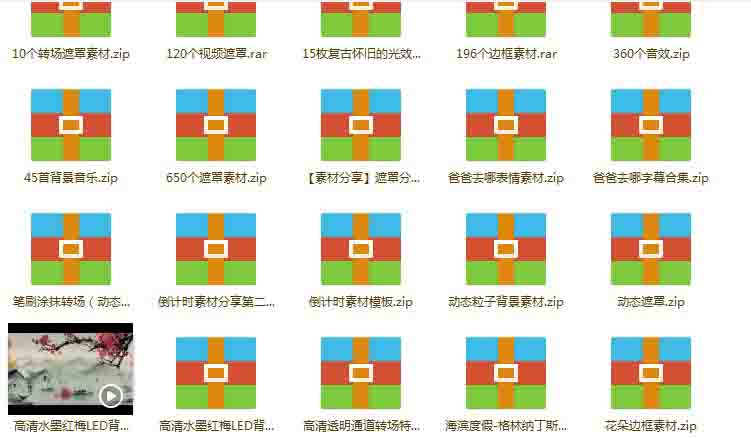Open 高清透明通道转场特 archive
Image resolution: width=751 pixels, height=438 pixels.
pos(361,372)
